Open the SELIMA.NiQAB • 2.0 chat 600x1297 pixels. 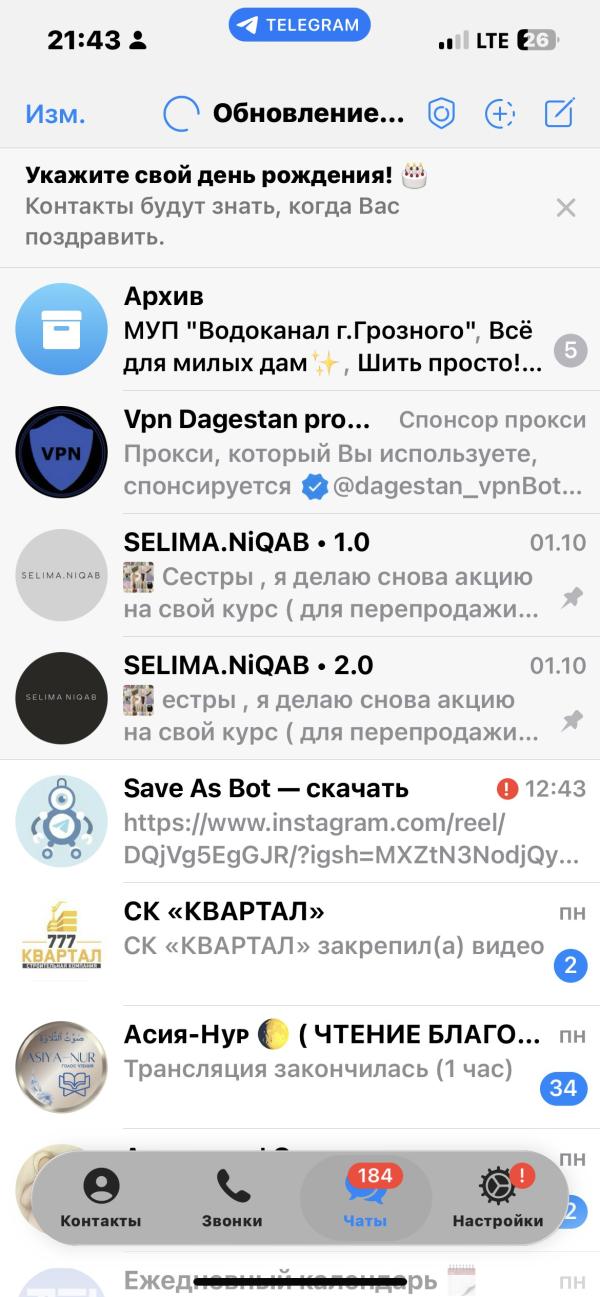pyautogui.click(x=300, y=698)
